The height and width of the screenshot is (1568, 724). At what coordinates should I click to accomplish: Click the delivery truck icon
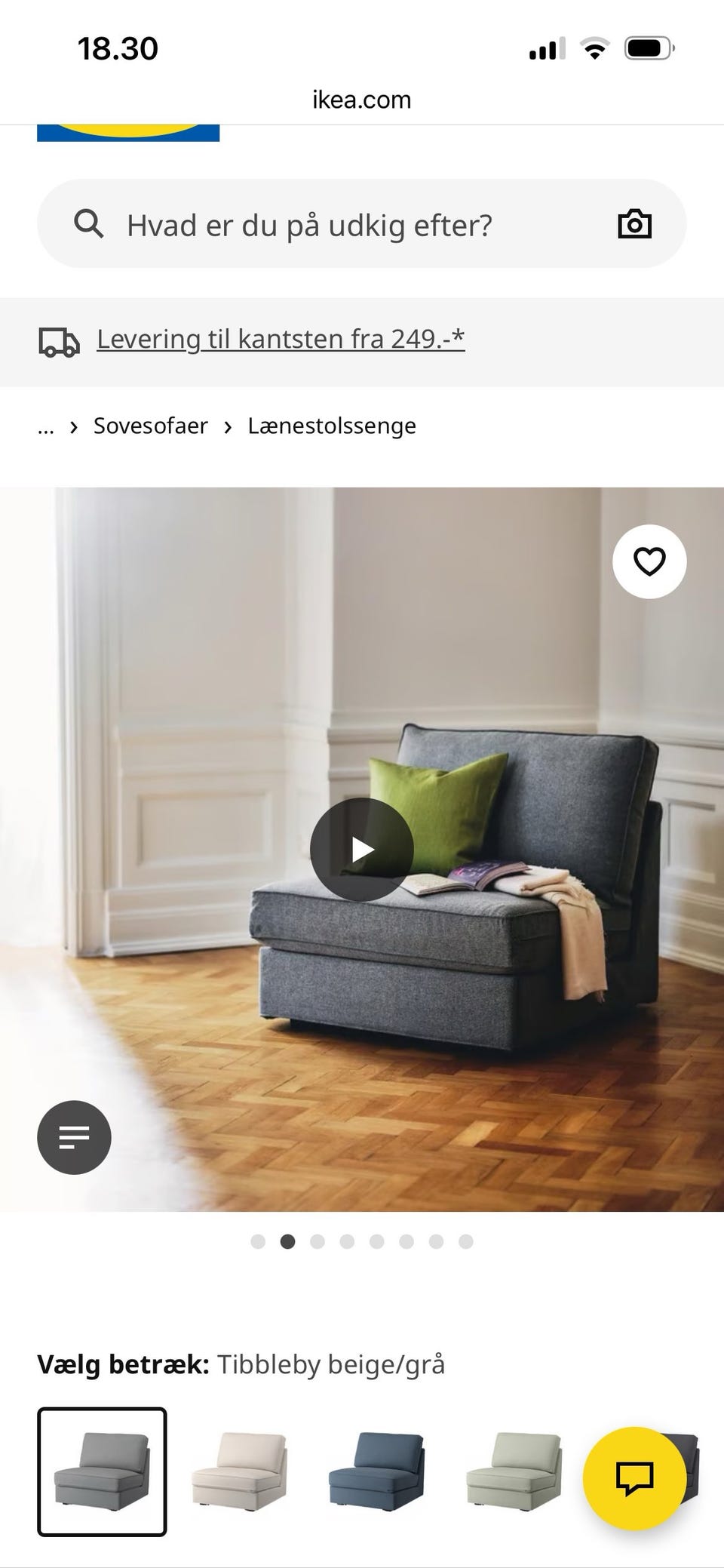pyautogui.click(x=58, y=341)
